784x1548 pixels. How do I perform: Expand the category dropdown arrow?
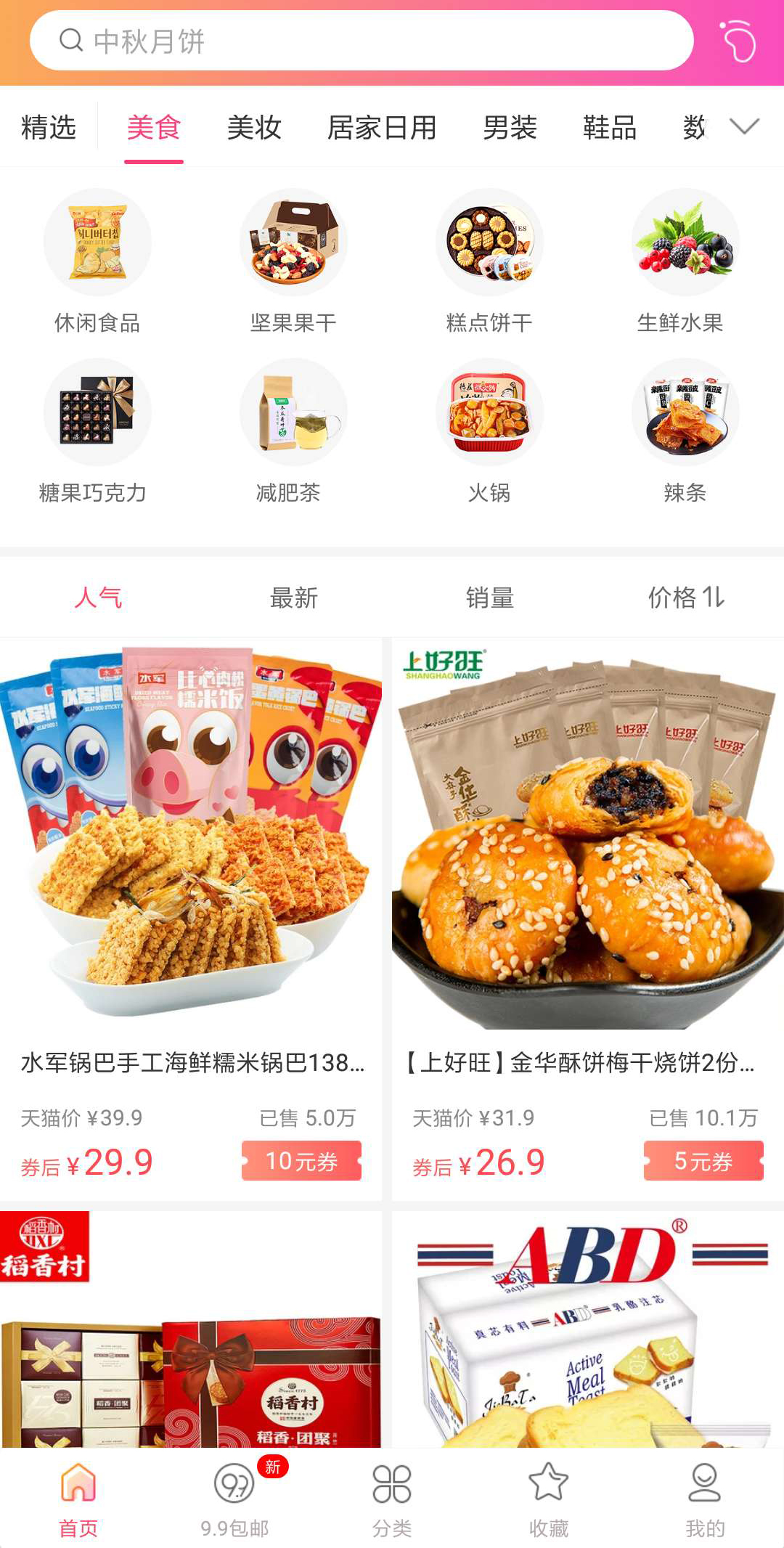click(x=744, y=127)
